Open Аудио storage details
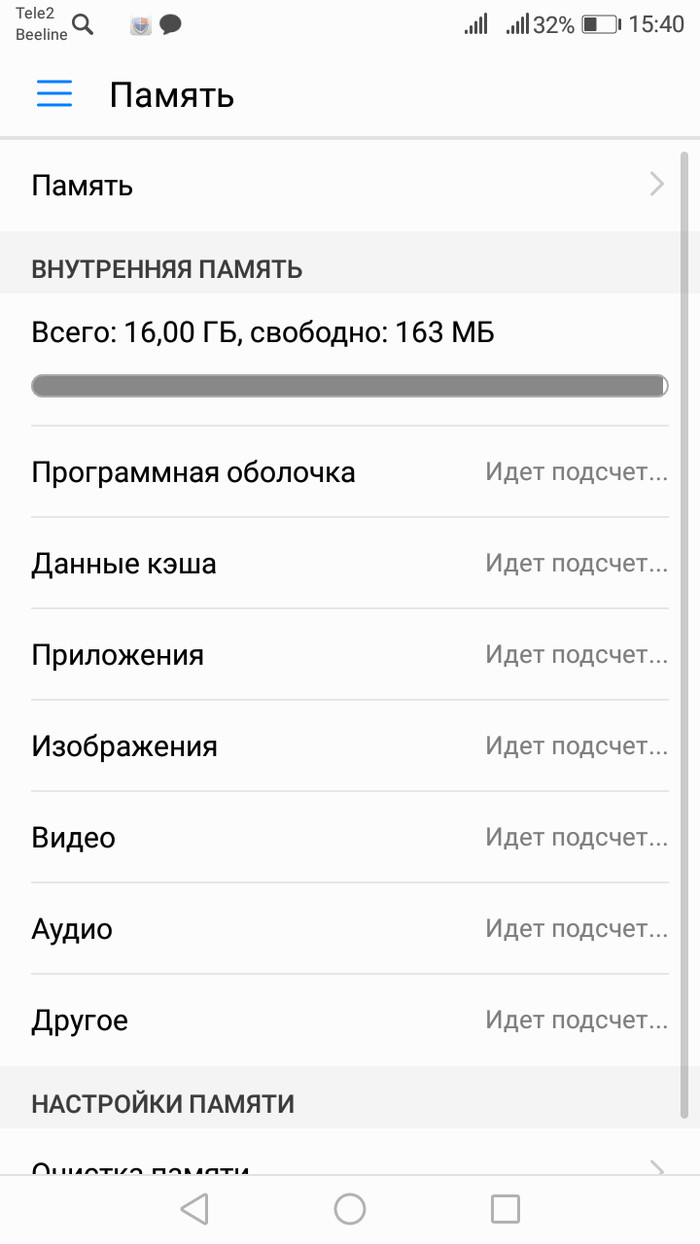Screen dimensions: 700x1244 point(349,929)
